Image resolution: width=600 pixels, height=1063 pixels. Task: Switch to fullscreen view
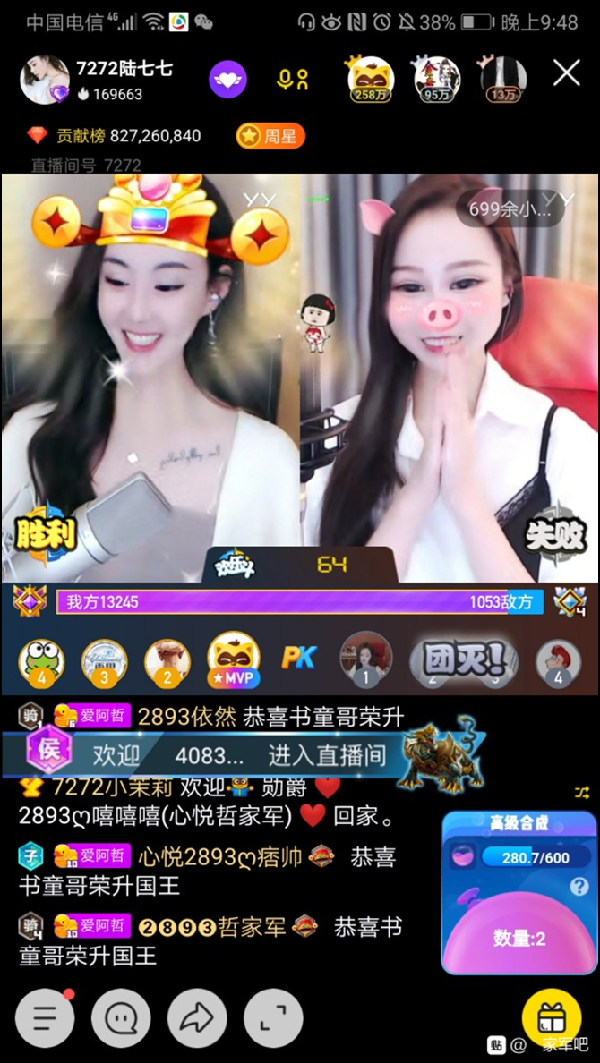pyautogui.click(x=273, y=1019)
